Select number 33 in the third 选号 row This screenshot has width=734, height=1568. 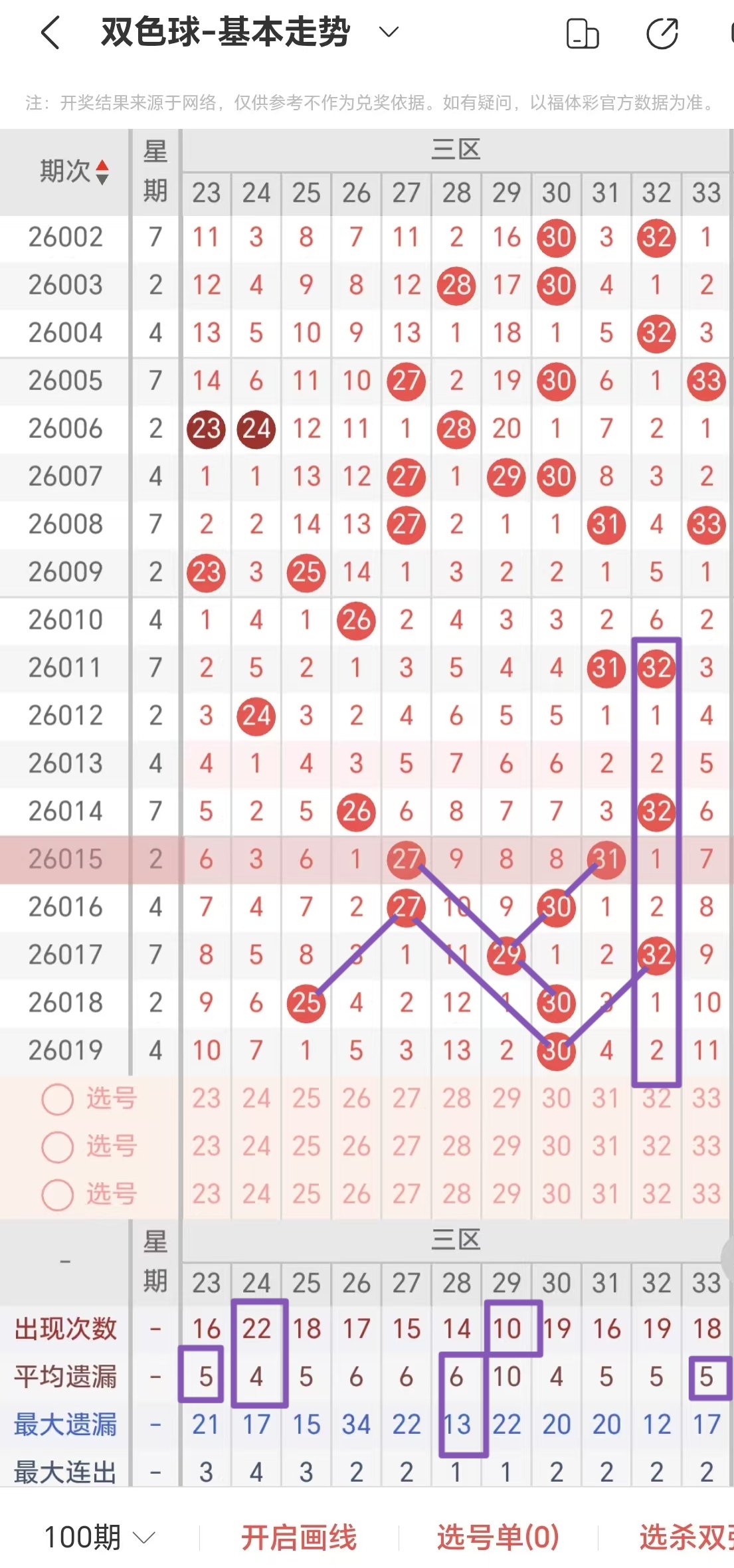coord(706,1194)
